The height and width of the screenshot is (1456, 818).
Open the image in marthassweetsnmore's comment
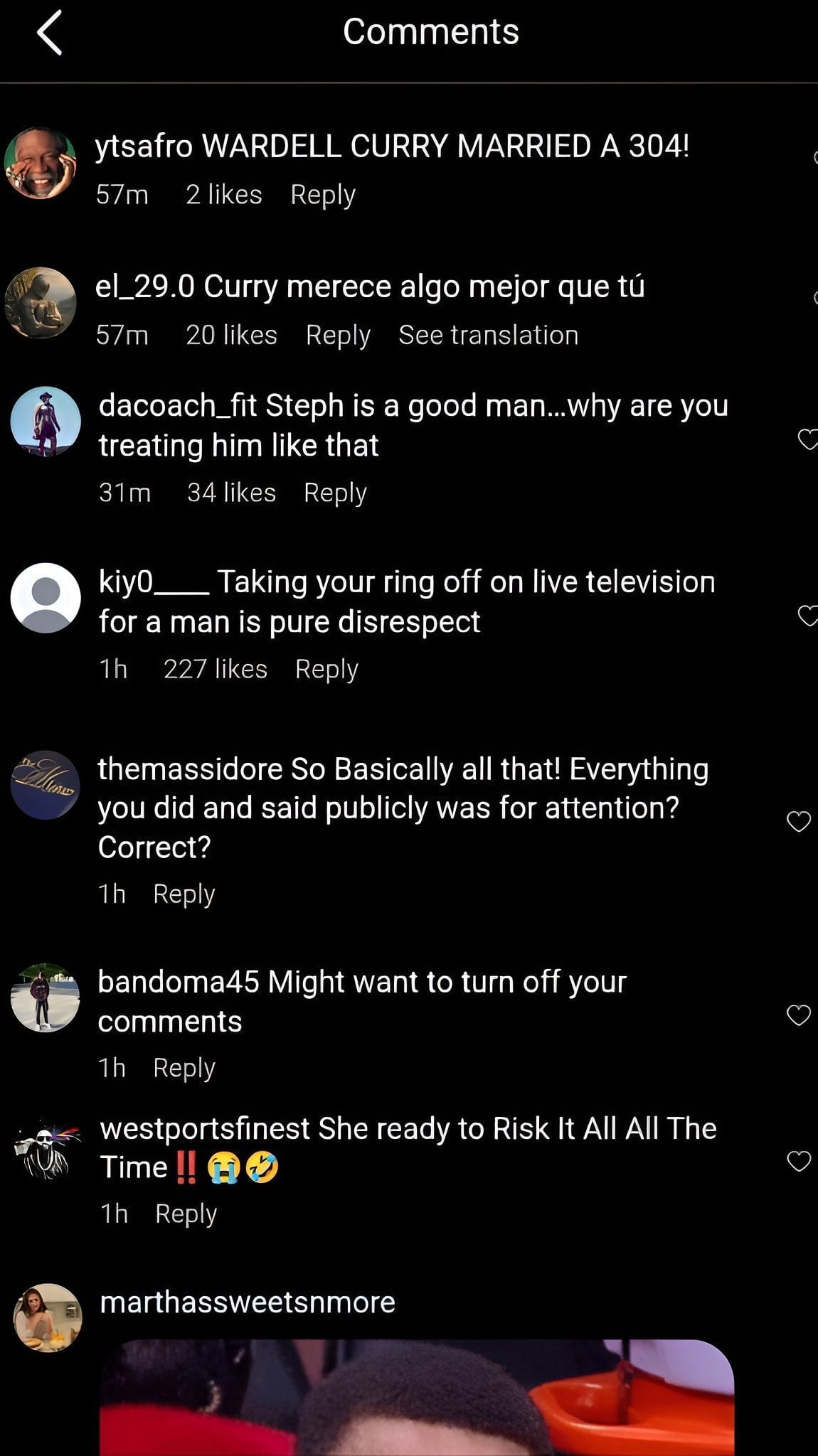(417, 1397)
